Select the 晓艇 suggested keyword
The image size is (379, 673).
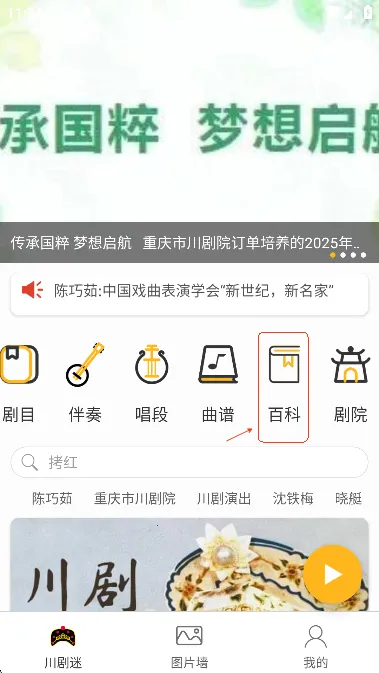click(349, 498)
